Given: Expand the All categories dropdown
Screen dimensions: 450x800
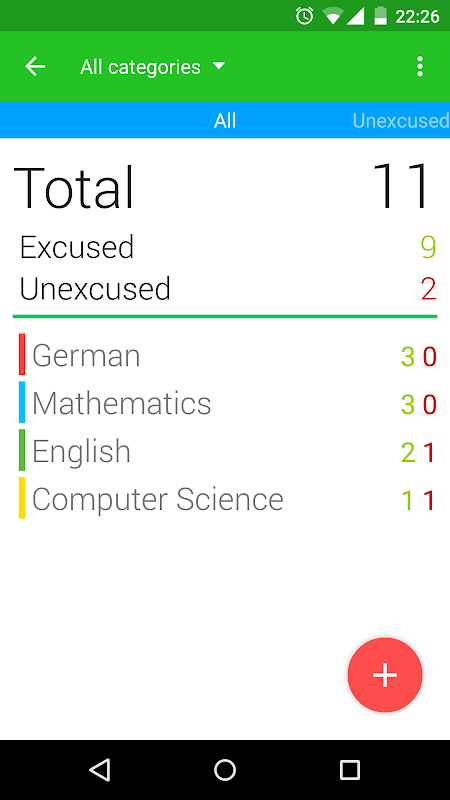Looking at the screenshot, I should tap(153, 67).
